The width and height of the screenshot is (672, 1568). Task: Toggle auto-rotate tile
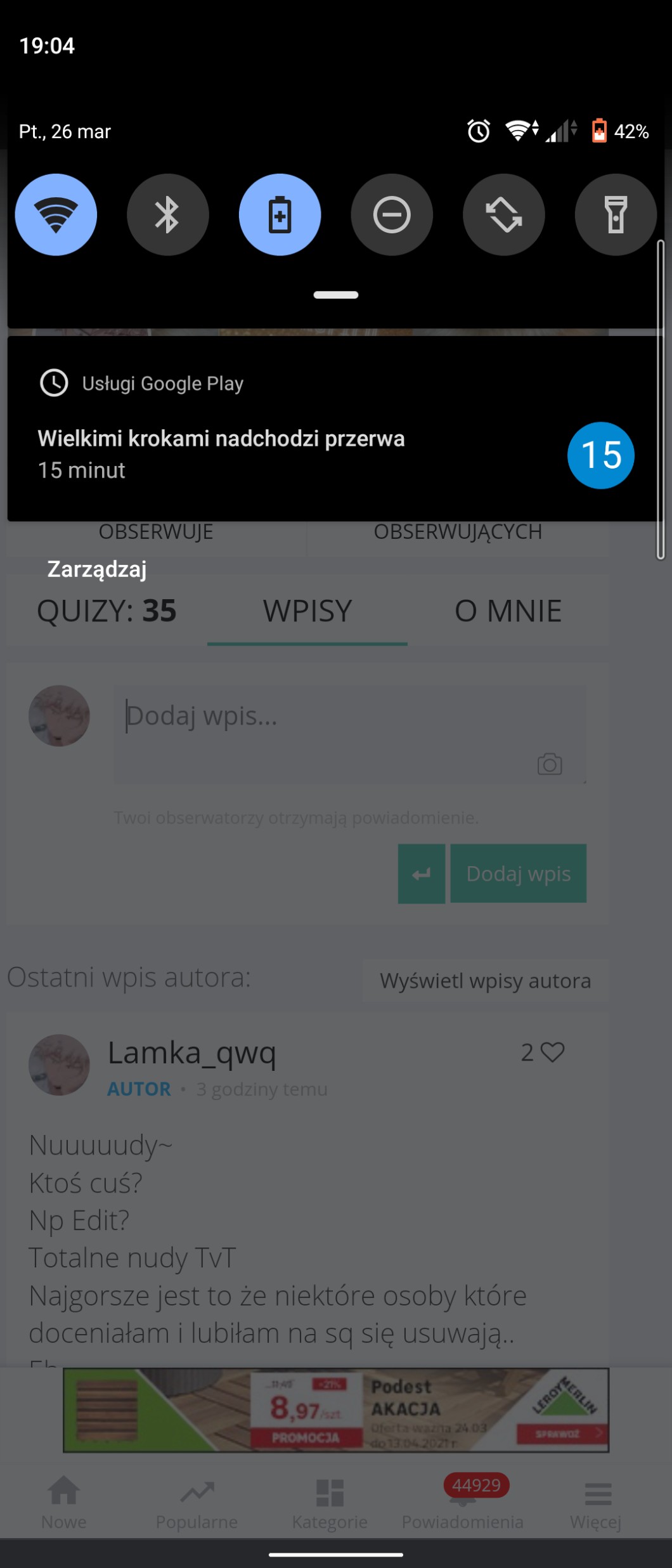[503, 214]
